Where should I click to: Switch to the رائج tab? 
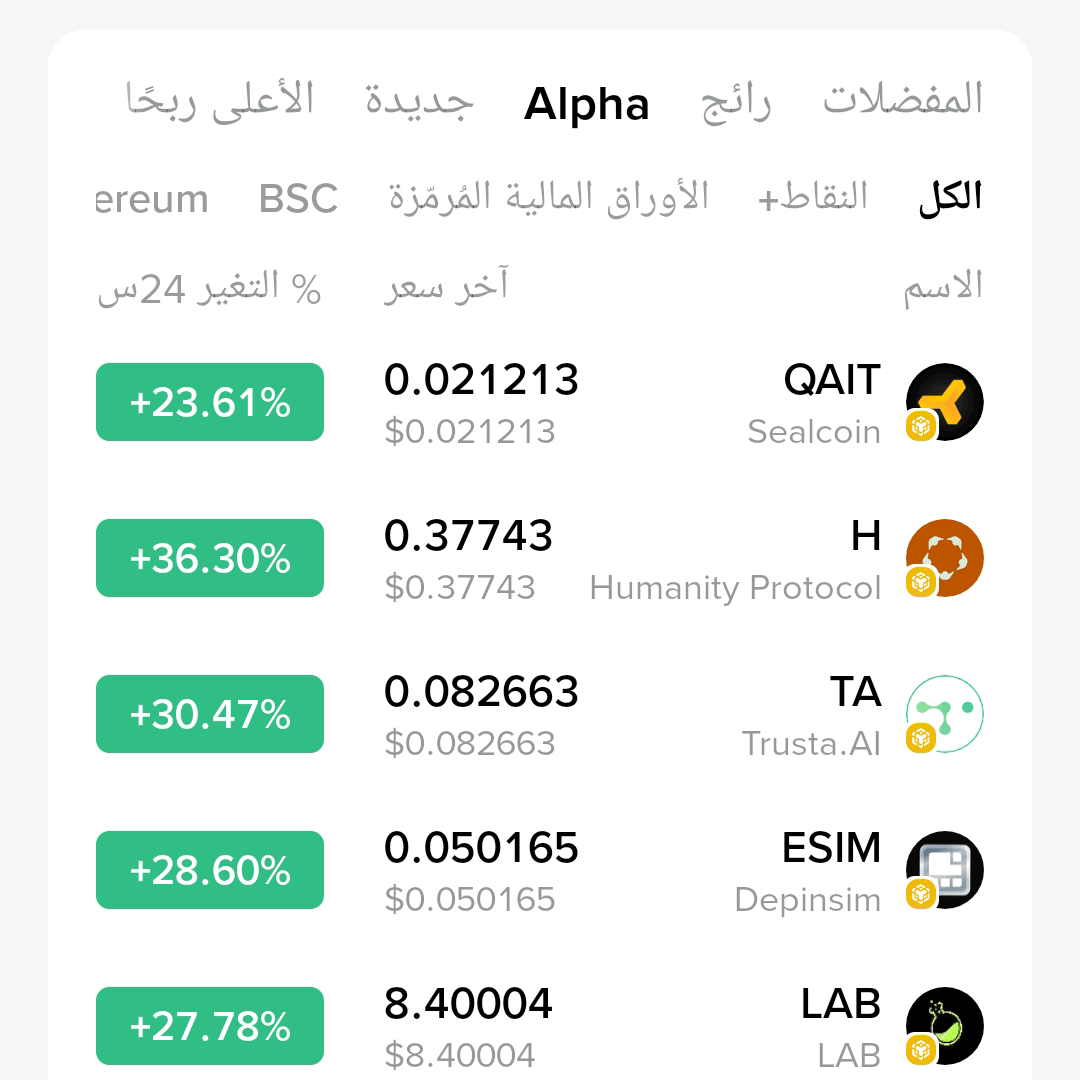[736, 103]
